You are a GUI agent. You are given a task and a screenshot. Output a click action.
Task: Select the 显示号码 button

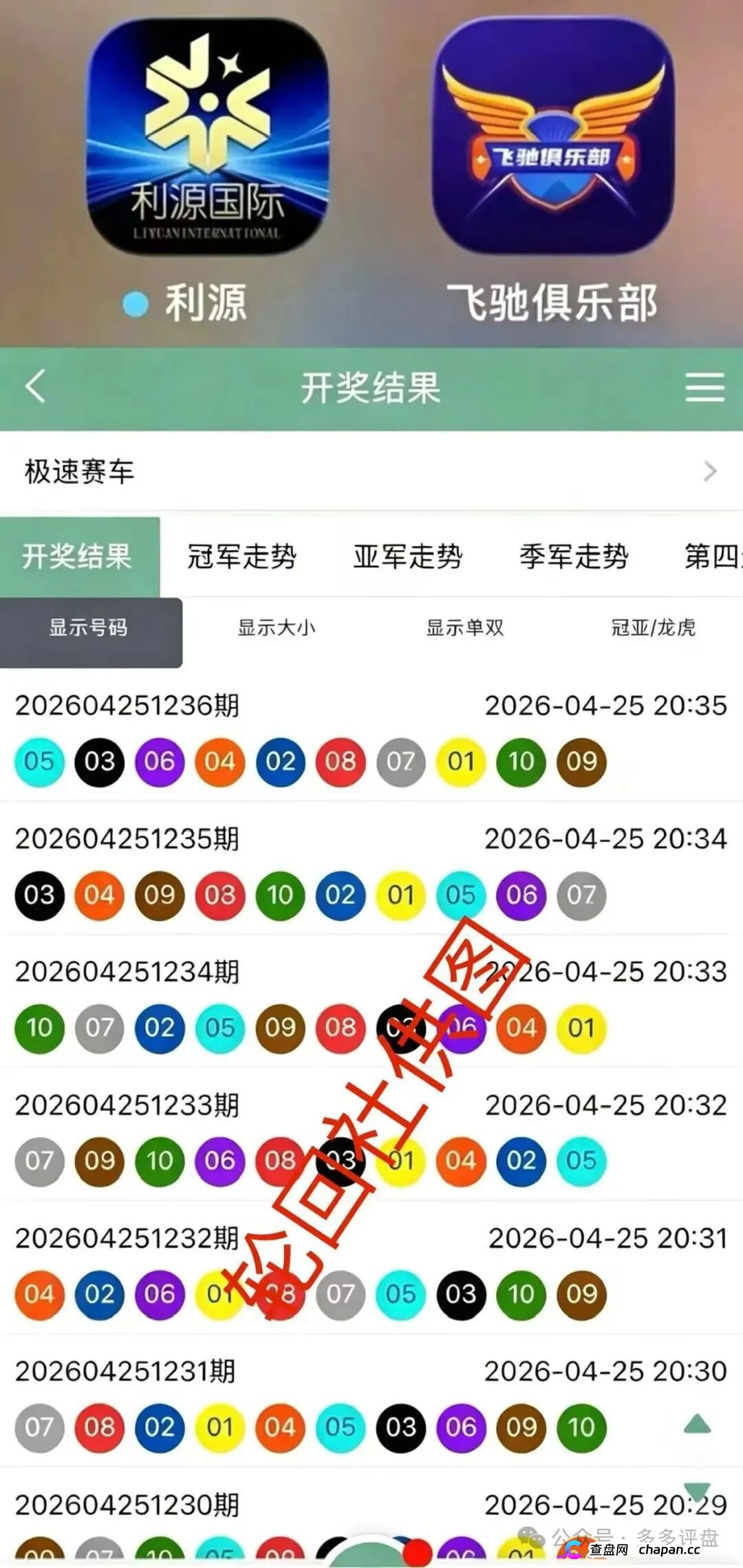coord(89,628)
